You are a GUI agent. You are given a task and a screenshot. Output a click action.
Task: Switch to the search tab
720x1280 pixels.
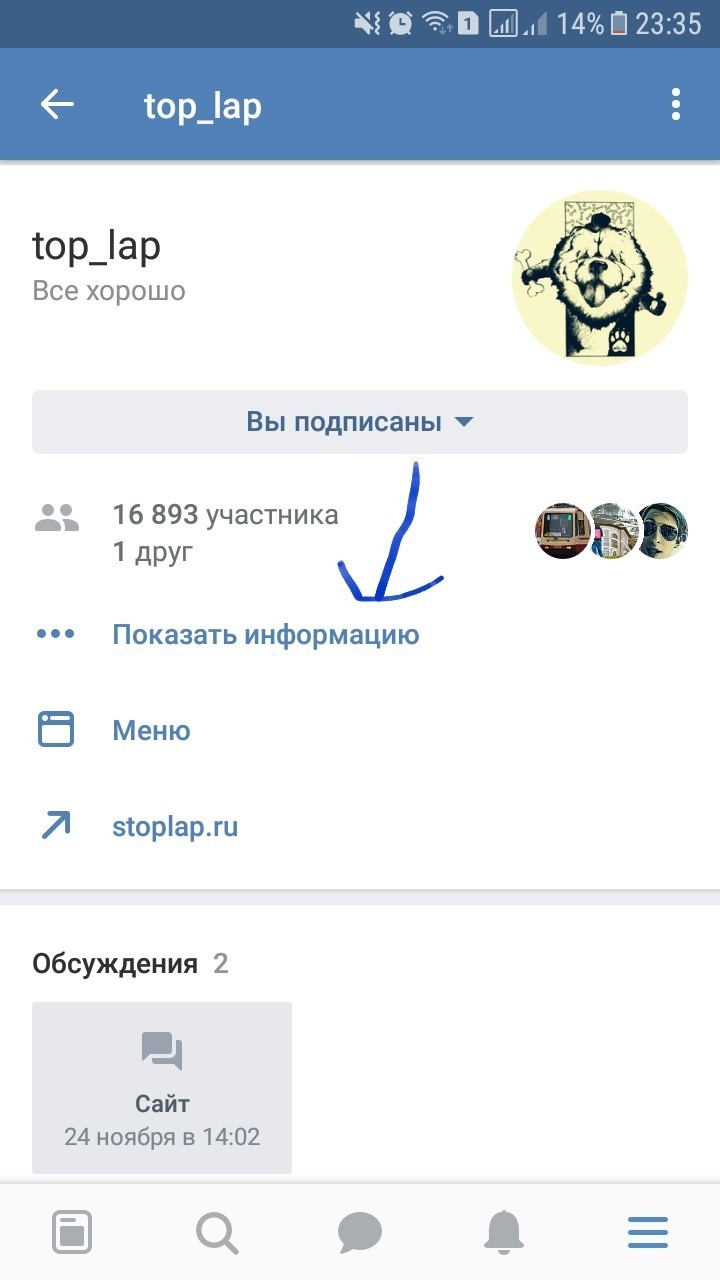pos(216,1232)
